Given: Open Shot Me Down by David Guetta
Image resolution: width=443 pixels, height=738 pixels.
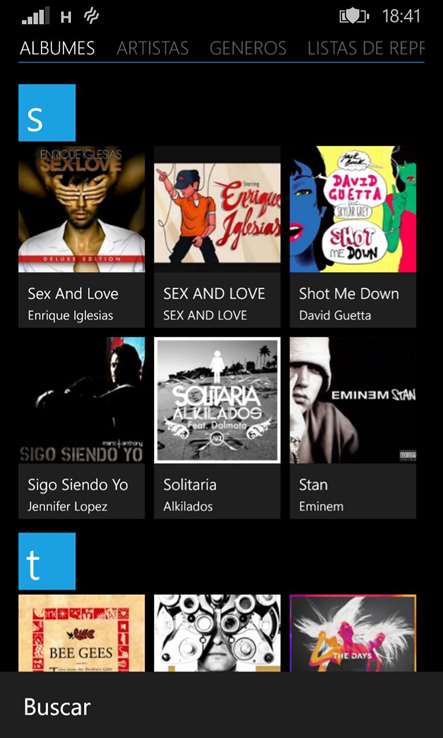Looking at the screenshot, I should click(353, 237).
